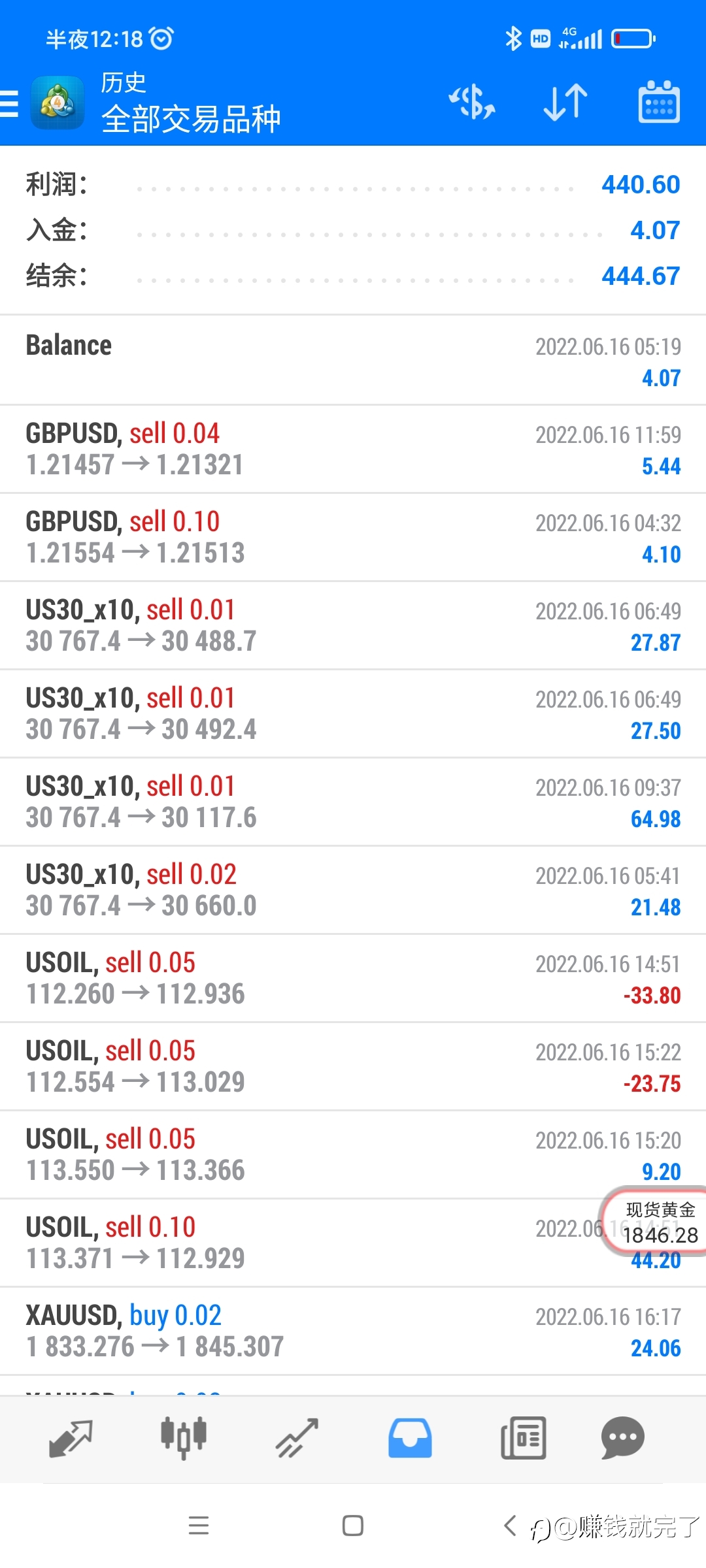Open the symbol filter currency icon
The height and width of the screenshot is (1568, 706).
pyautogui.click(x=471, y=103)
